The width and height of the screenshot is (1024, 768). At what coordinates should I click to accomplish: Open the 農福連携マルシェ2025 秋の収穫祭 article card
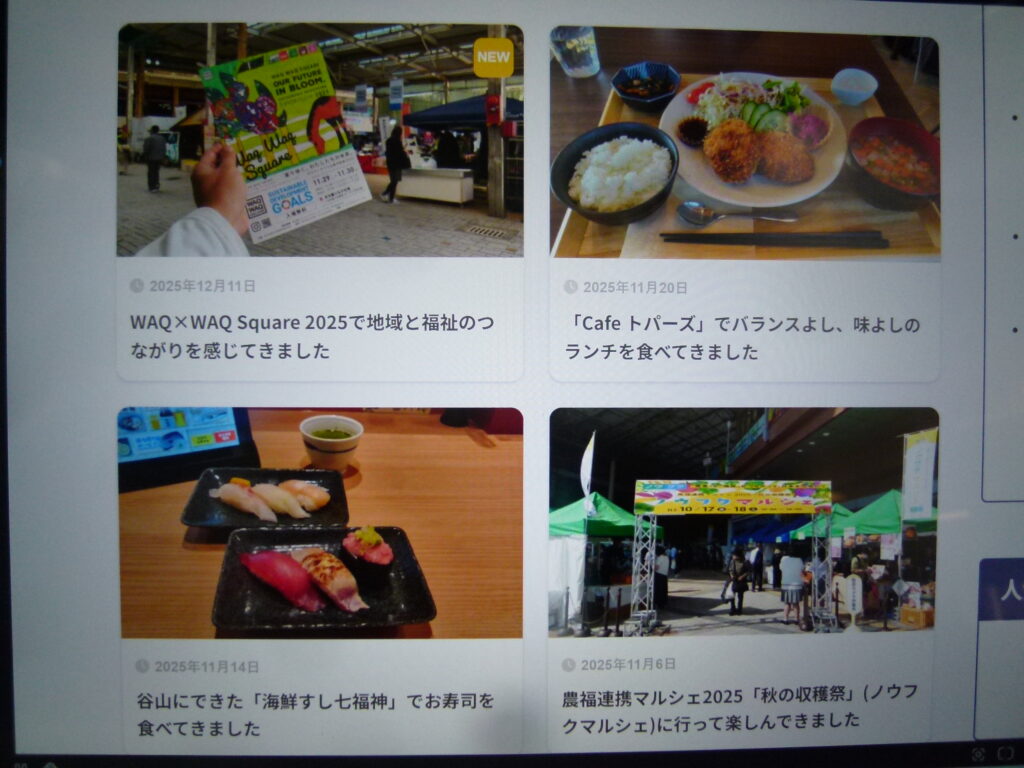pyautogui.click(x=739, y=707)
